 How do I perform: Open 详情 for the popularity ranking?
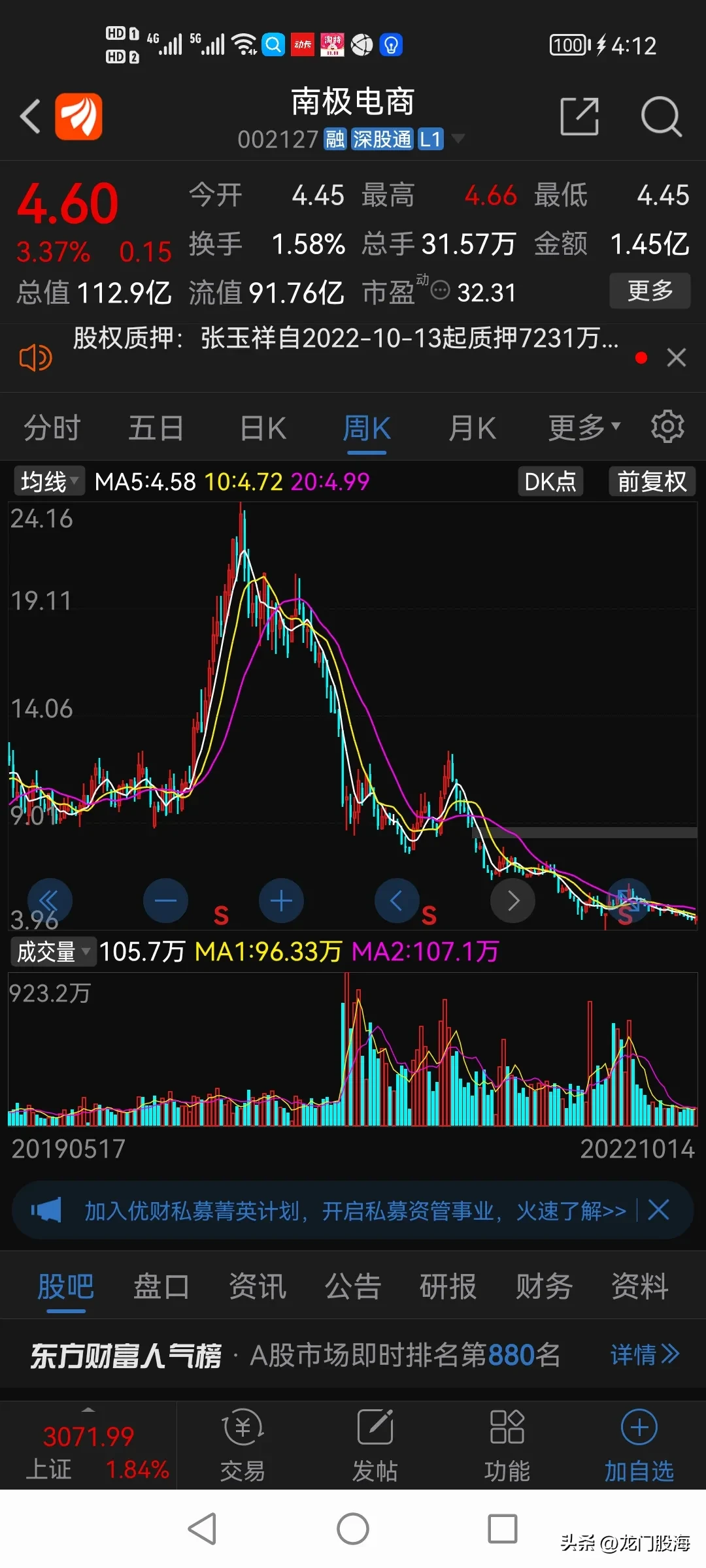pyautogui.click(x=644, y=1354)
